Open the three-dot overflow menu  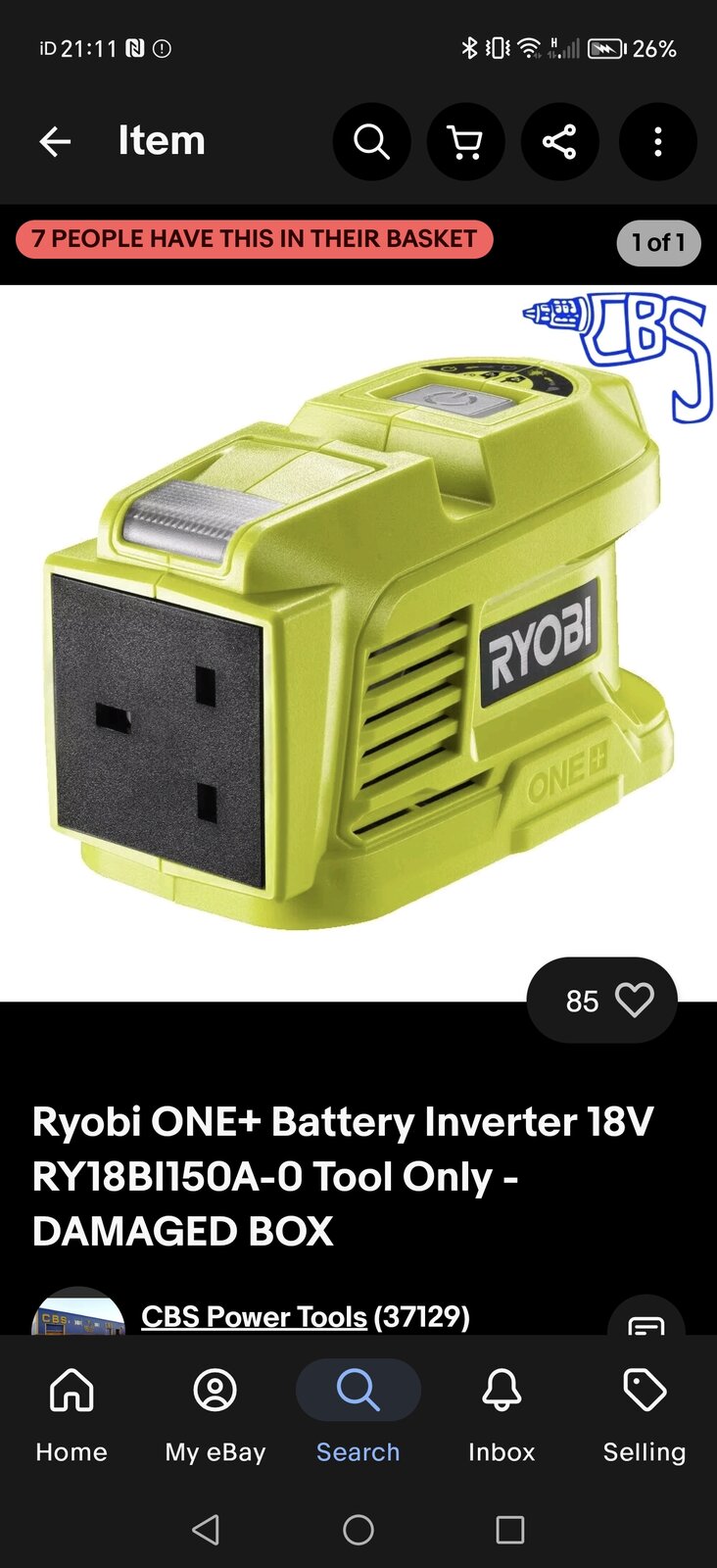click(657, 142)
